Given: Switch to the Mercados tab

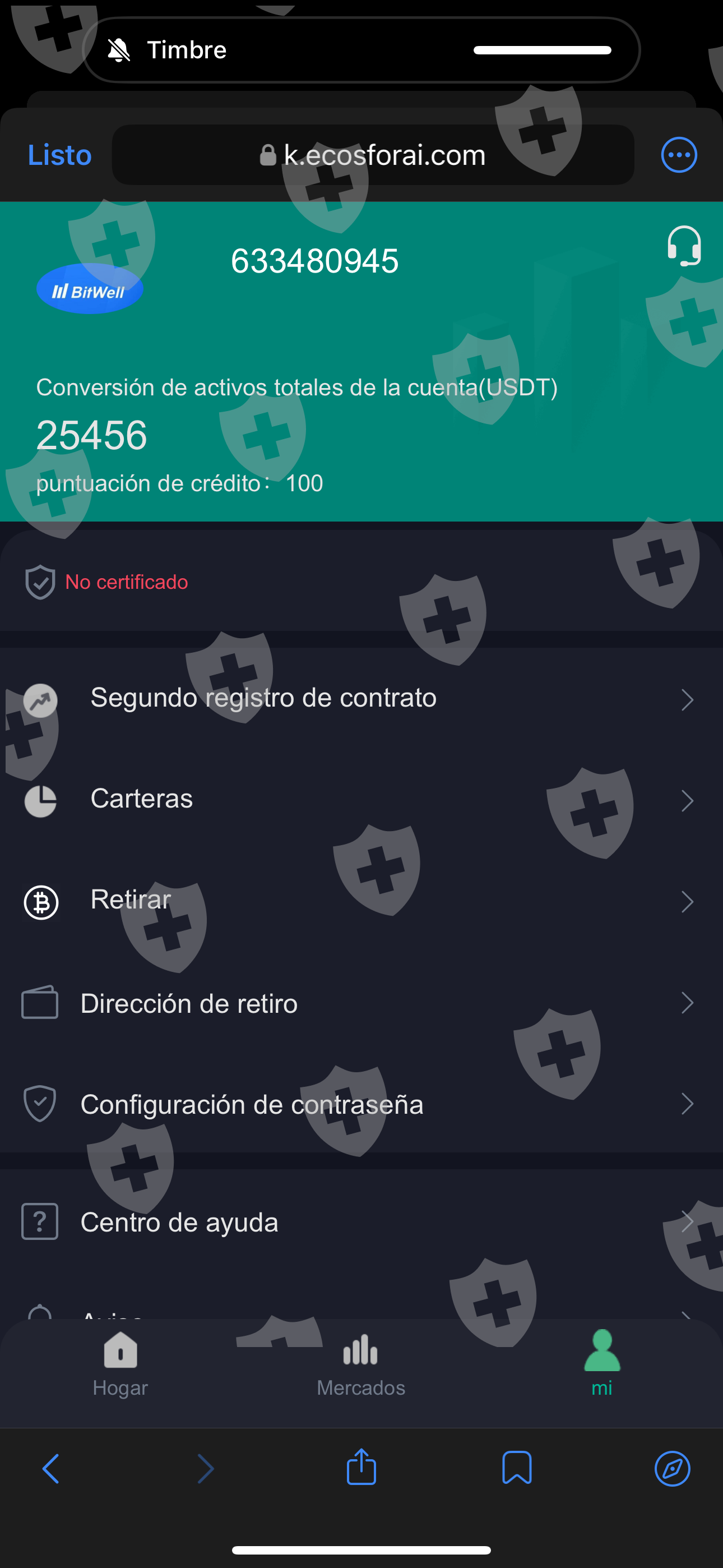Looking at the screenshot, I should pyautogui.click(x=361, y=1364).
